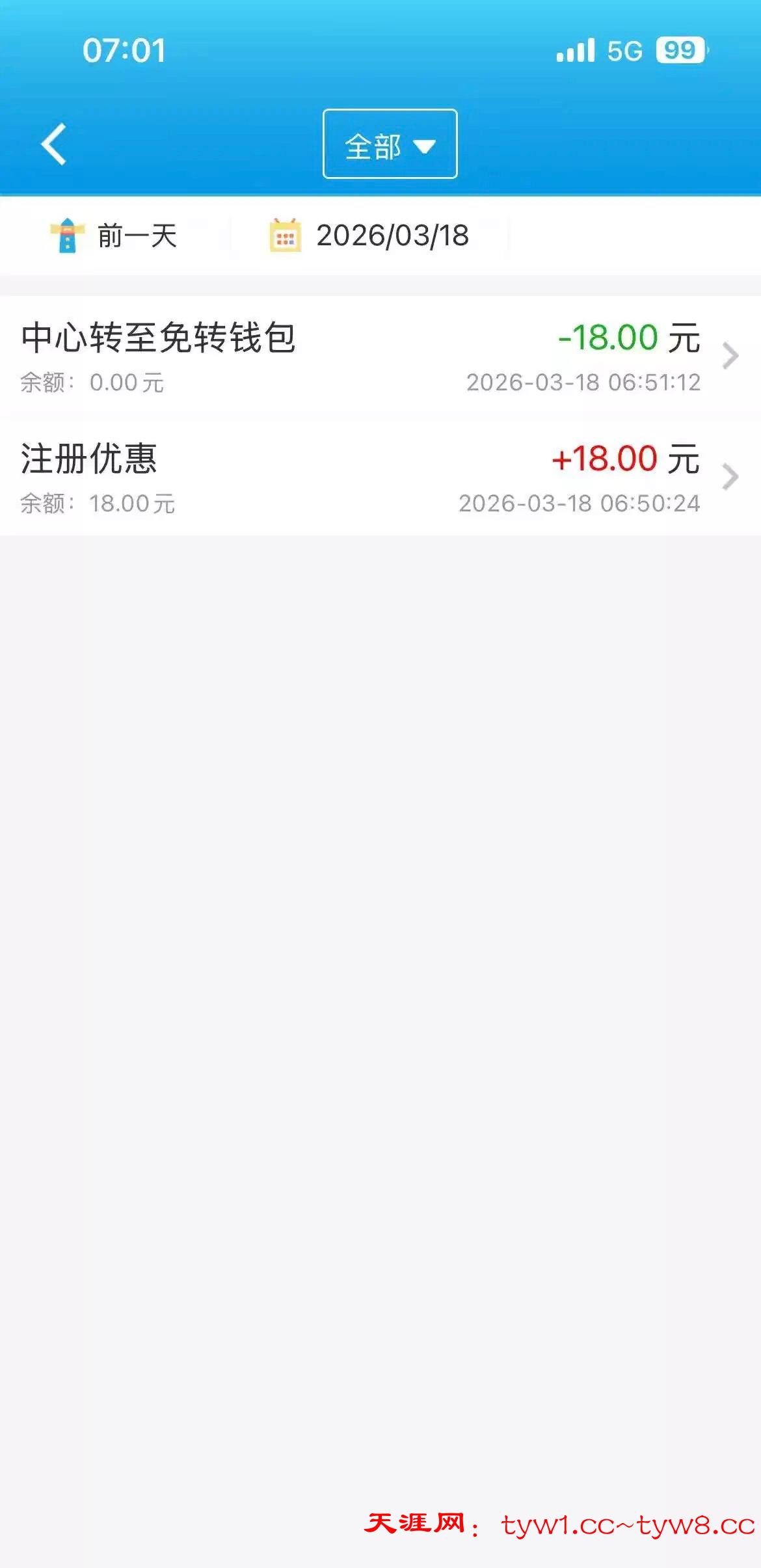This screenshot has width=761, height=1568.
Task: Open the 2026/03/18 date picker
Action: click(369, 236)
